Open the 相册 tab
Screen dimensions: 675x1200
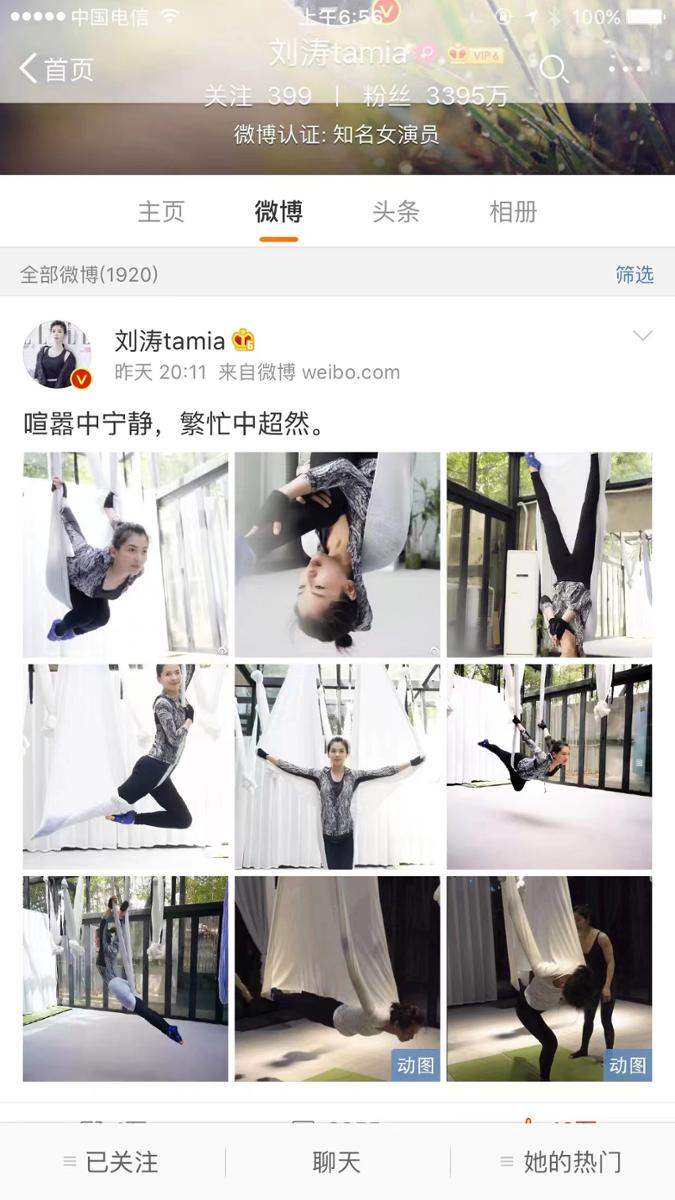[x=513, y=212]
